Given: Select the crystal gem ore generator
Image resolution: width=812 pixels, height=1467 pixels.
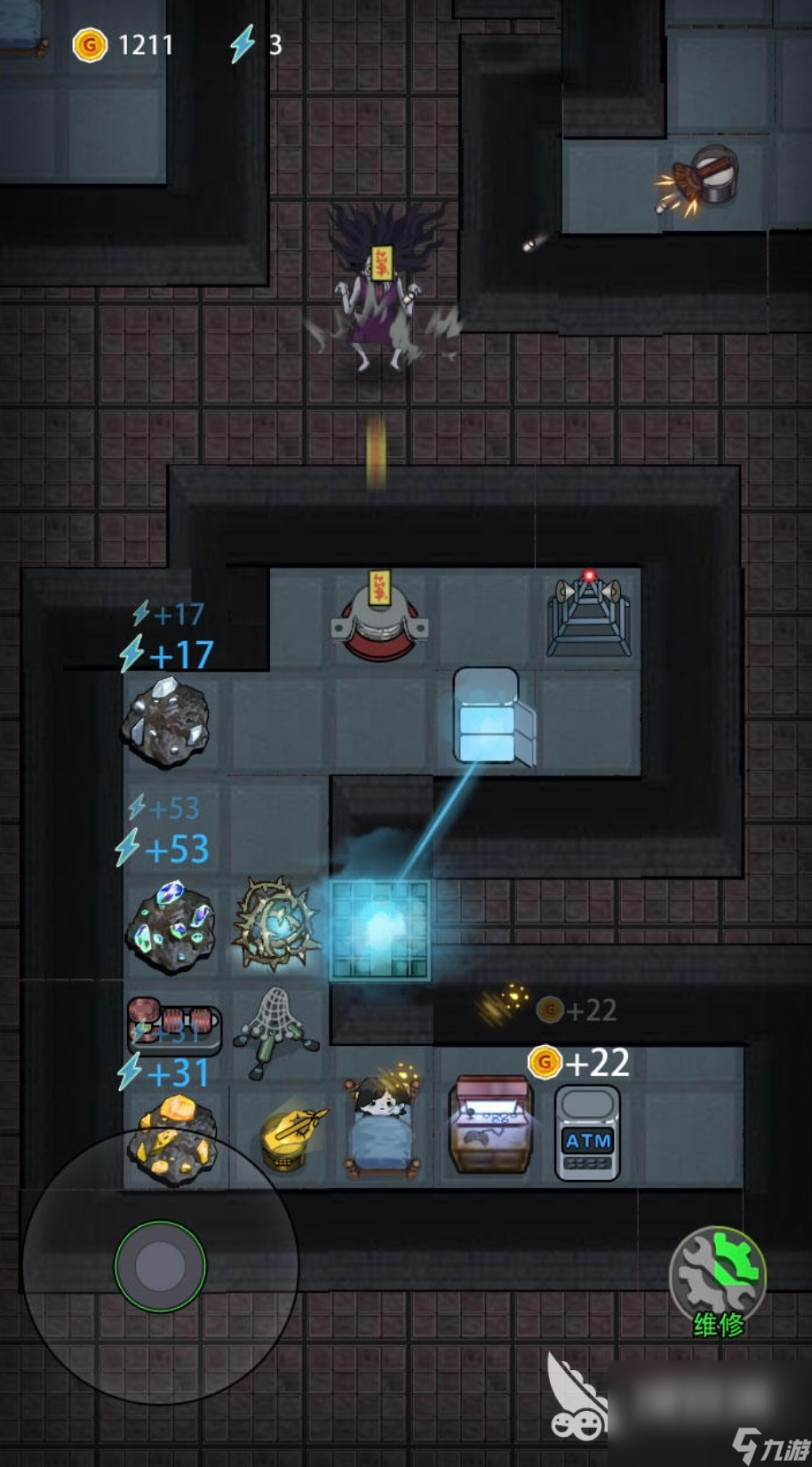Looking at the screenshot, I should pos(171,929).
